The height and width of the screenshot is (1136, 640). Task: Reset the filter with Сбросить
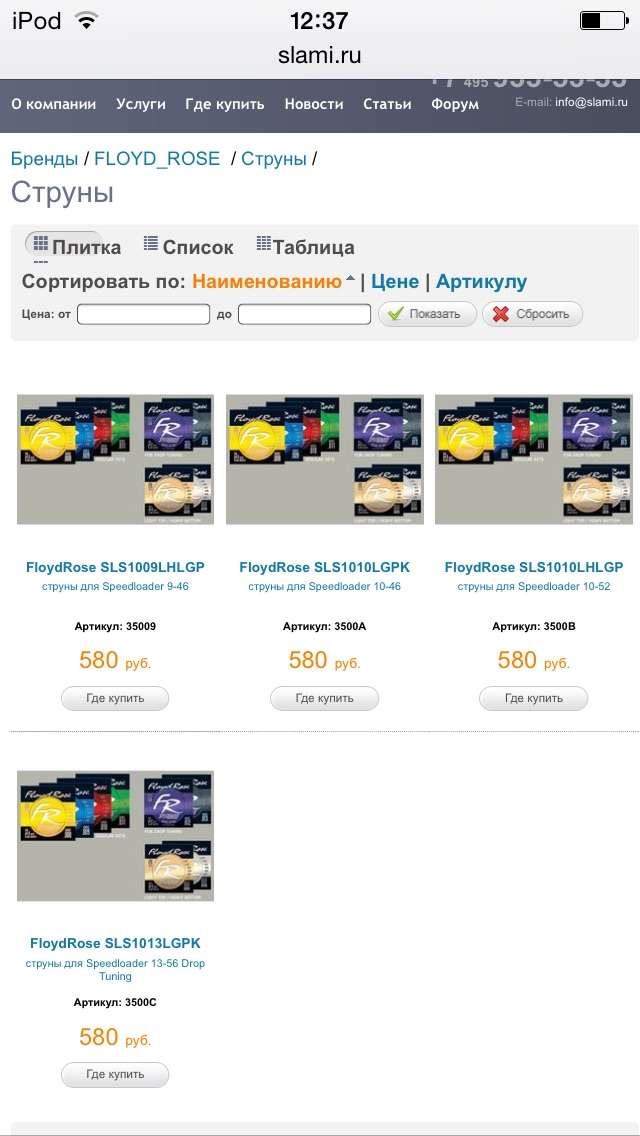point(532,314)
